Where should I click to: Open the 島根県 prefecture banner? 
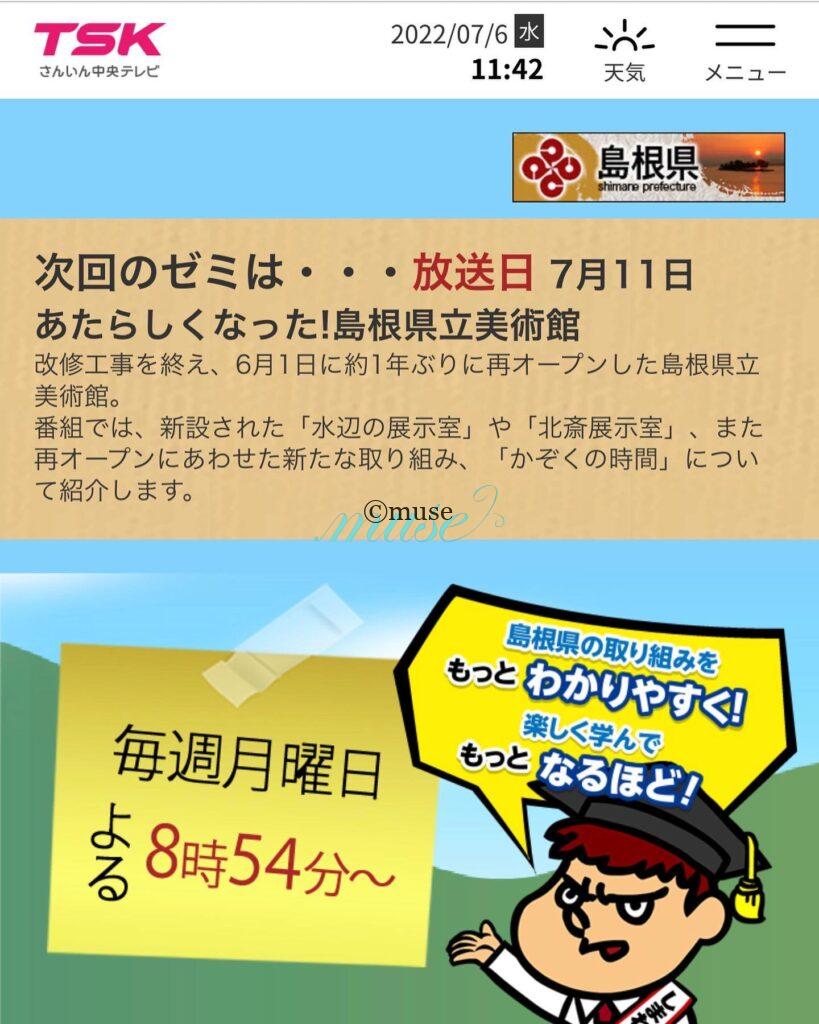[648, 167]
